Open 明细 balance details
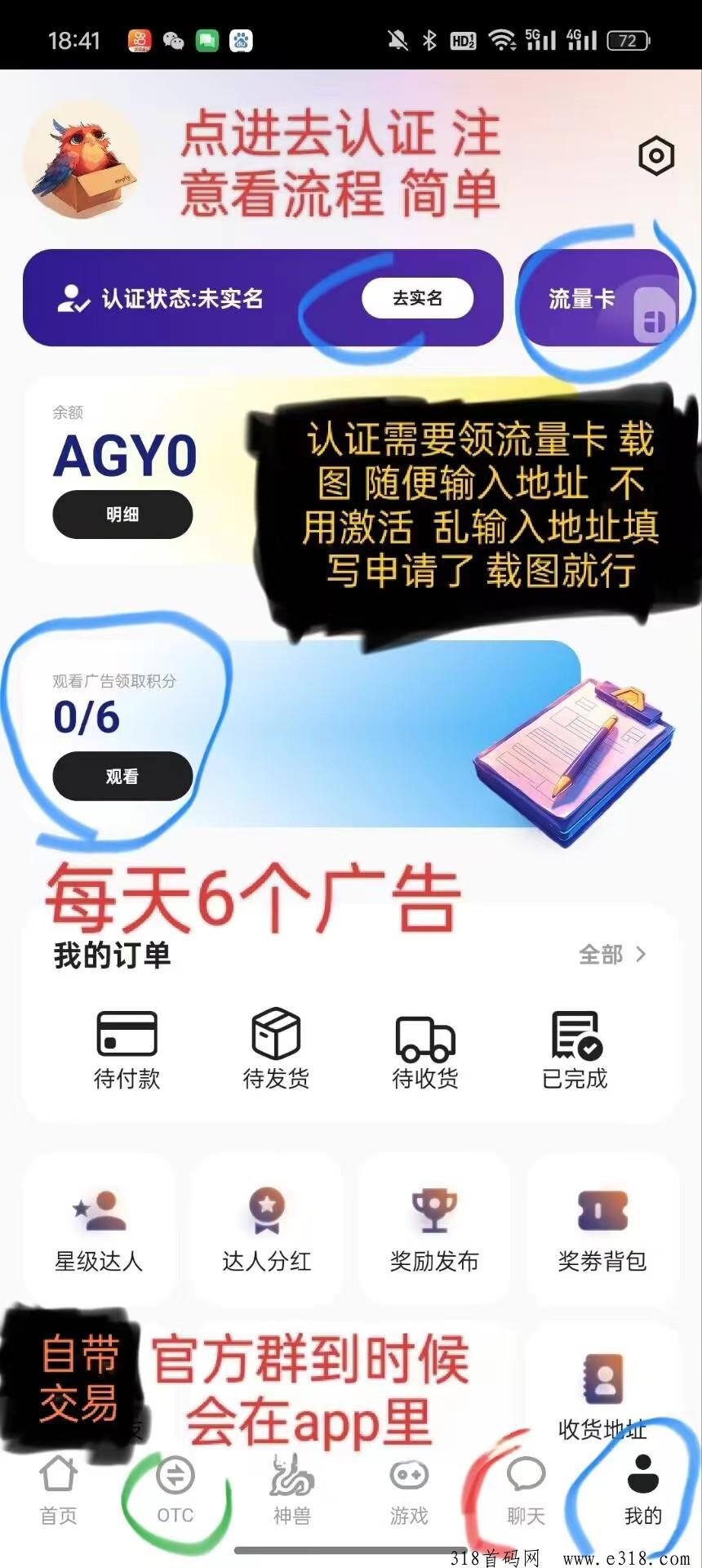The width and height of the screenshot is (702, 1568). (x=122, y=514)
